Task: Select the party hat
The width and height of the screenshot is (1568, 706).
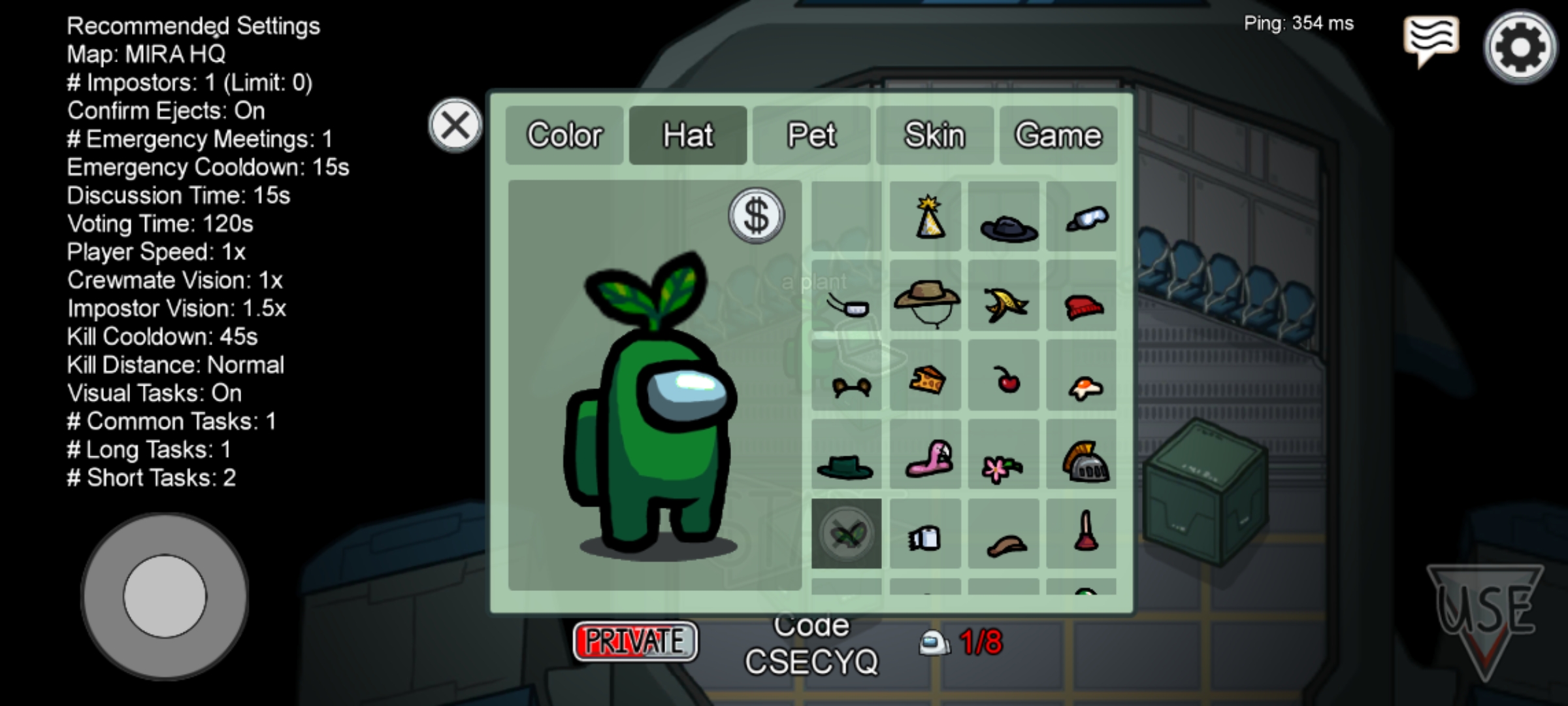Action: [x=926, y=216]
